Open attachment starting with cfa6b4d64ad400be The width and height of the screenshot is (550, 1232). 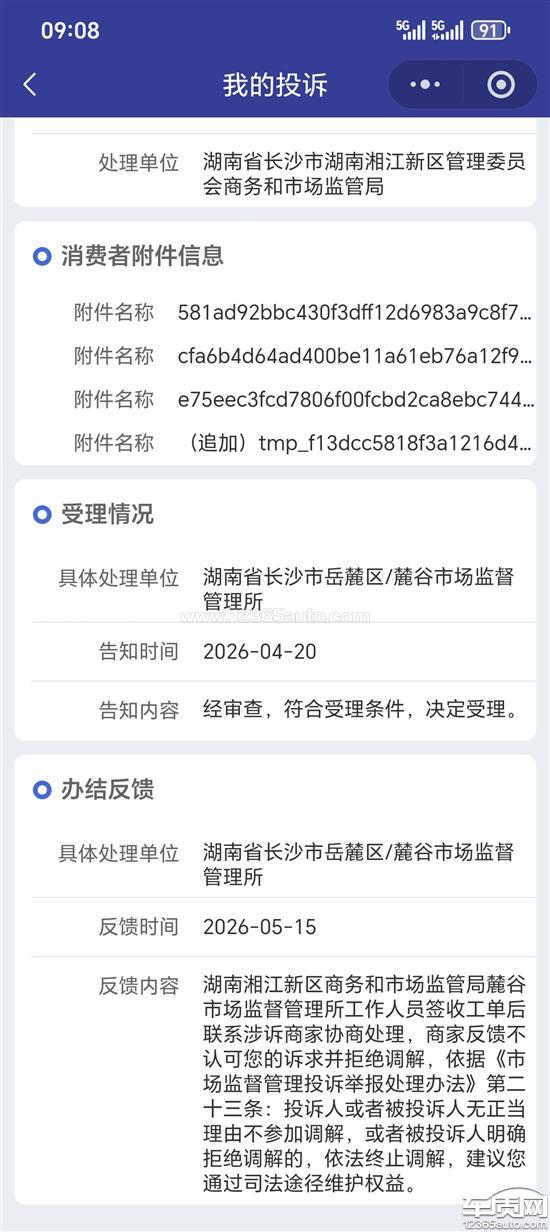tap(355, 355)
